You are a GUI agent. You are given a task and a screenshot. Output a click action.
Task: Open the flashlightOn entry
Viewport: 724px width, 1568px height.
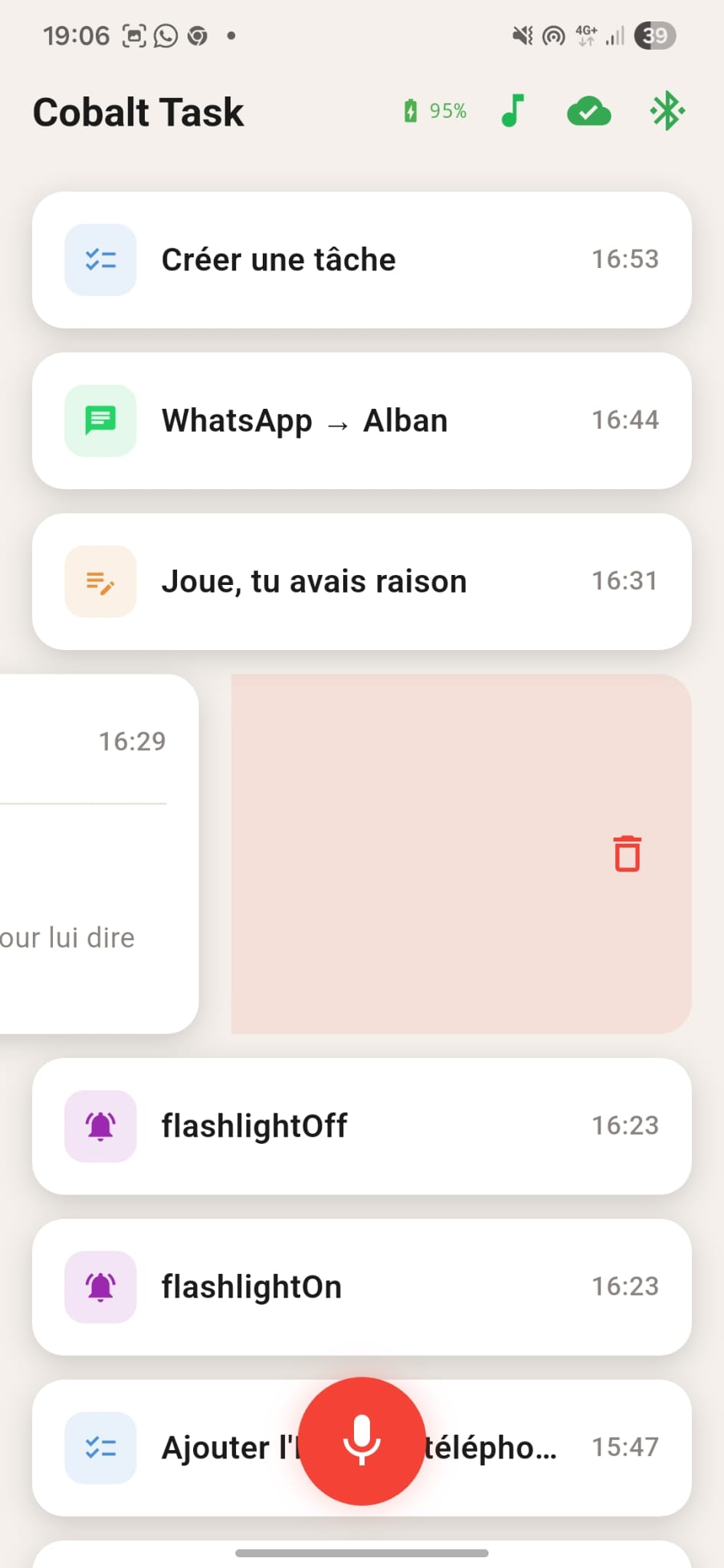pyautogui.click(x=362, y=1287)
